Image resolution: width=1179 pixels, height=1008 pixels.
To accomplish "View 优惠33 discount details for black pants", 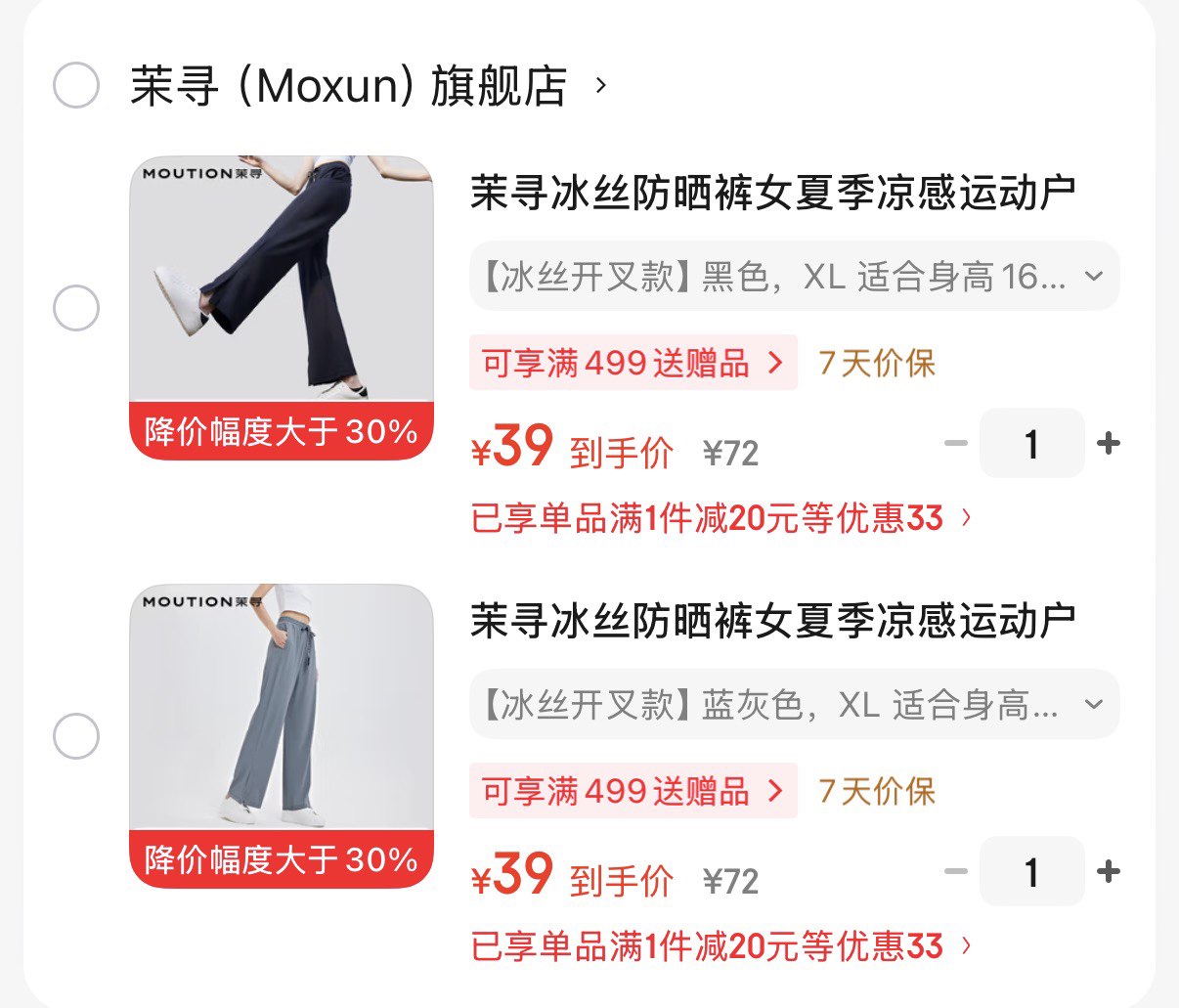I will (721, 518).
